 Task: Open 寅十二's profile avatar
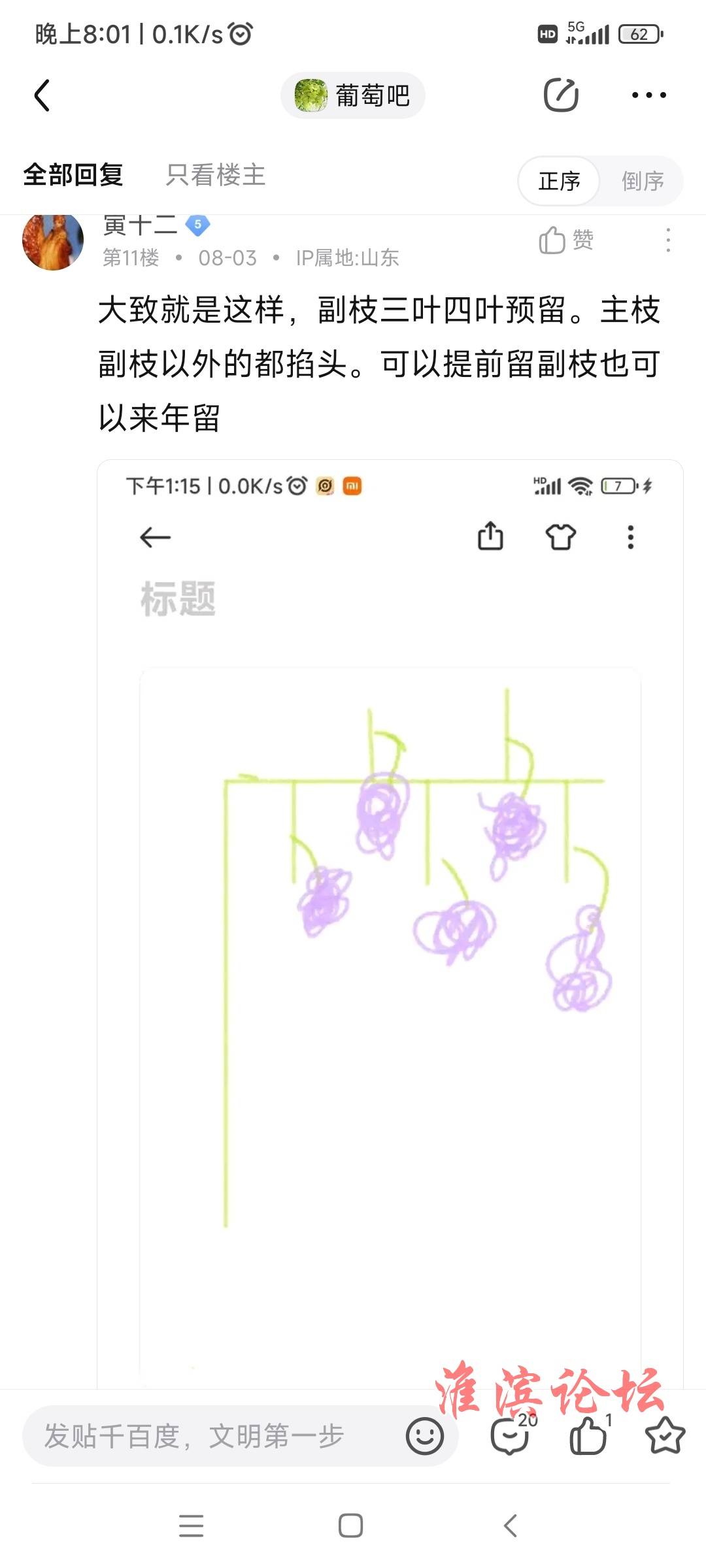53,240
